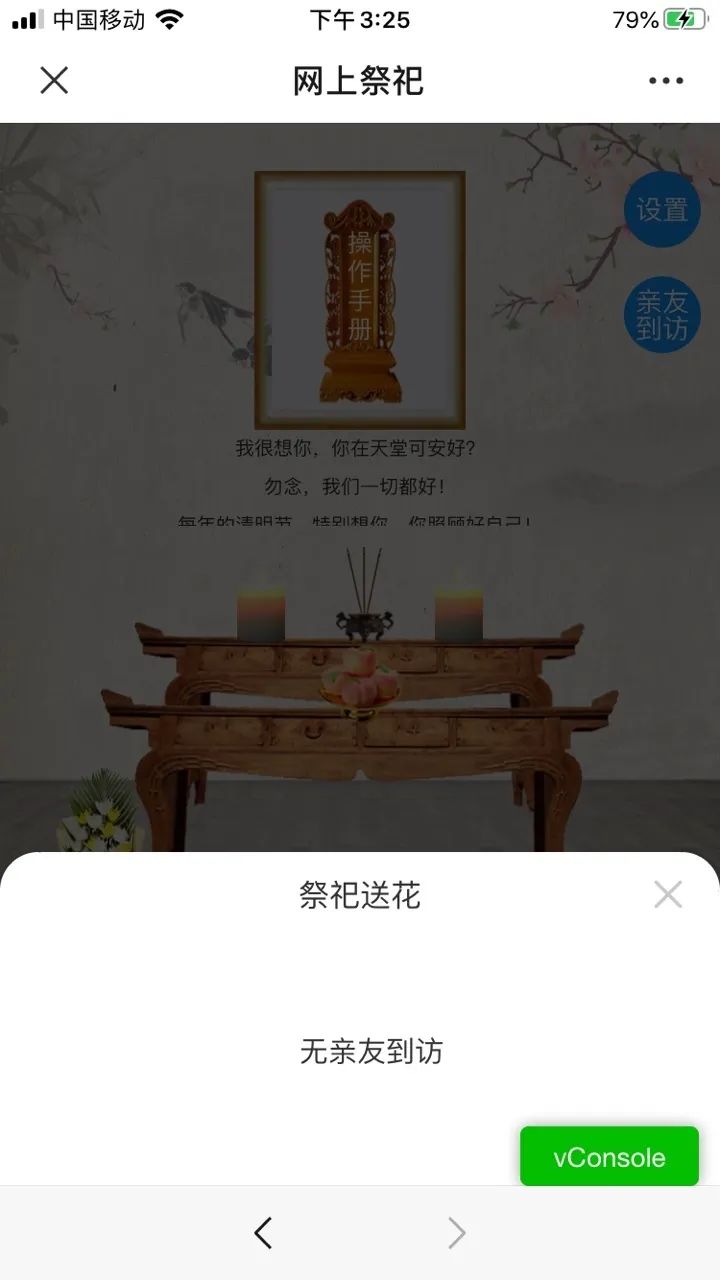Image resolution: width=720 pixels, height=1280 pixels.
Task: Tap the battery indicator in the status bar
Action: [684, 18]
